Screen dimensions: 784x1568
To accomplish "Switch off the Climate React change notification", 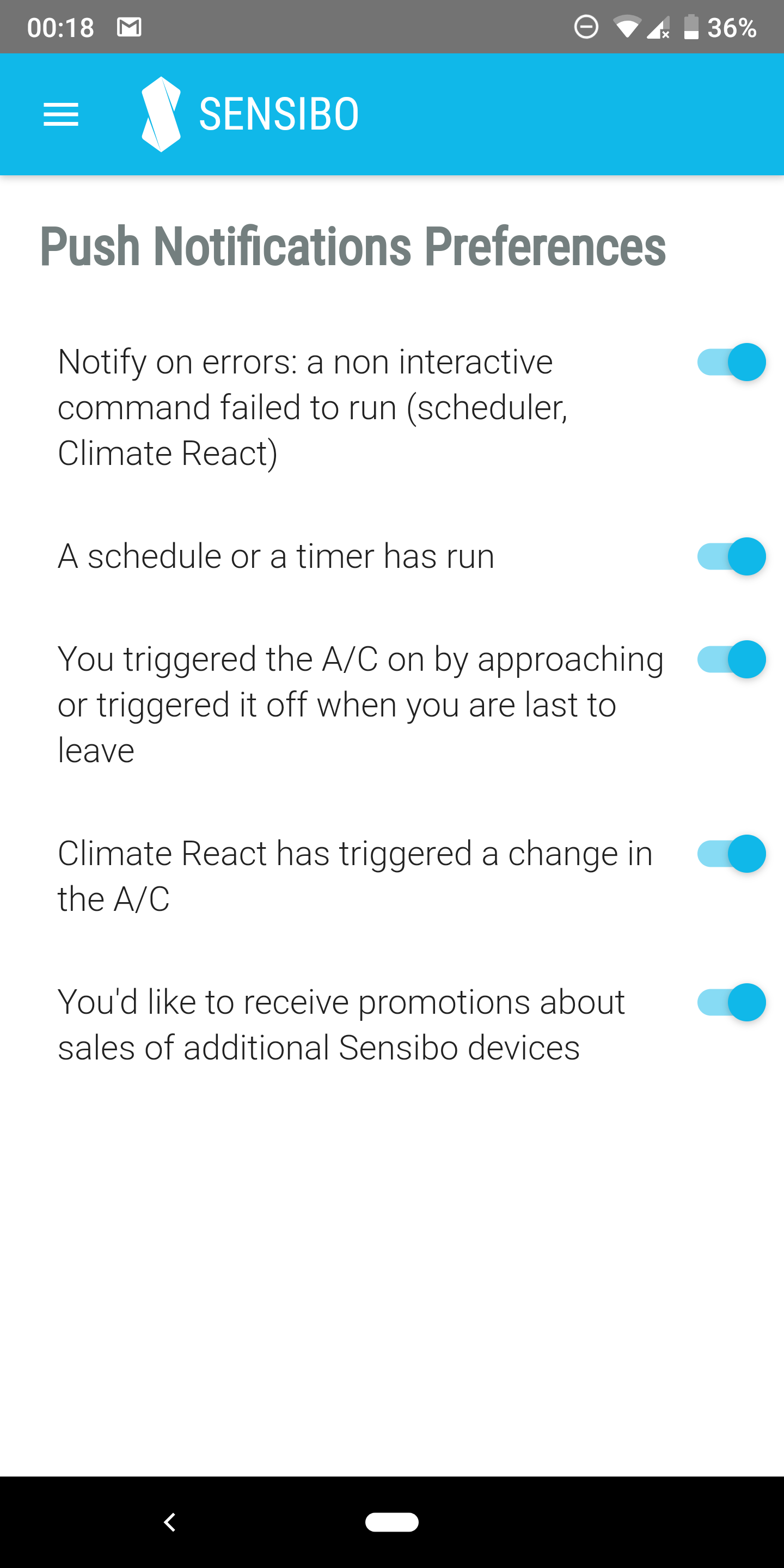I will pyautogui.click(x=731, y=853).
